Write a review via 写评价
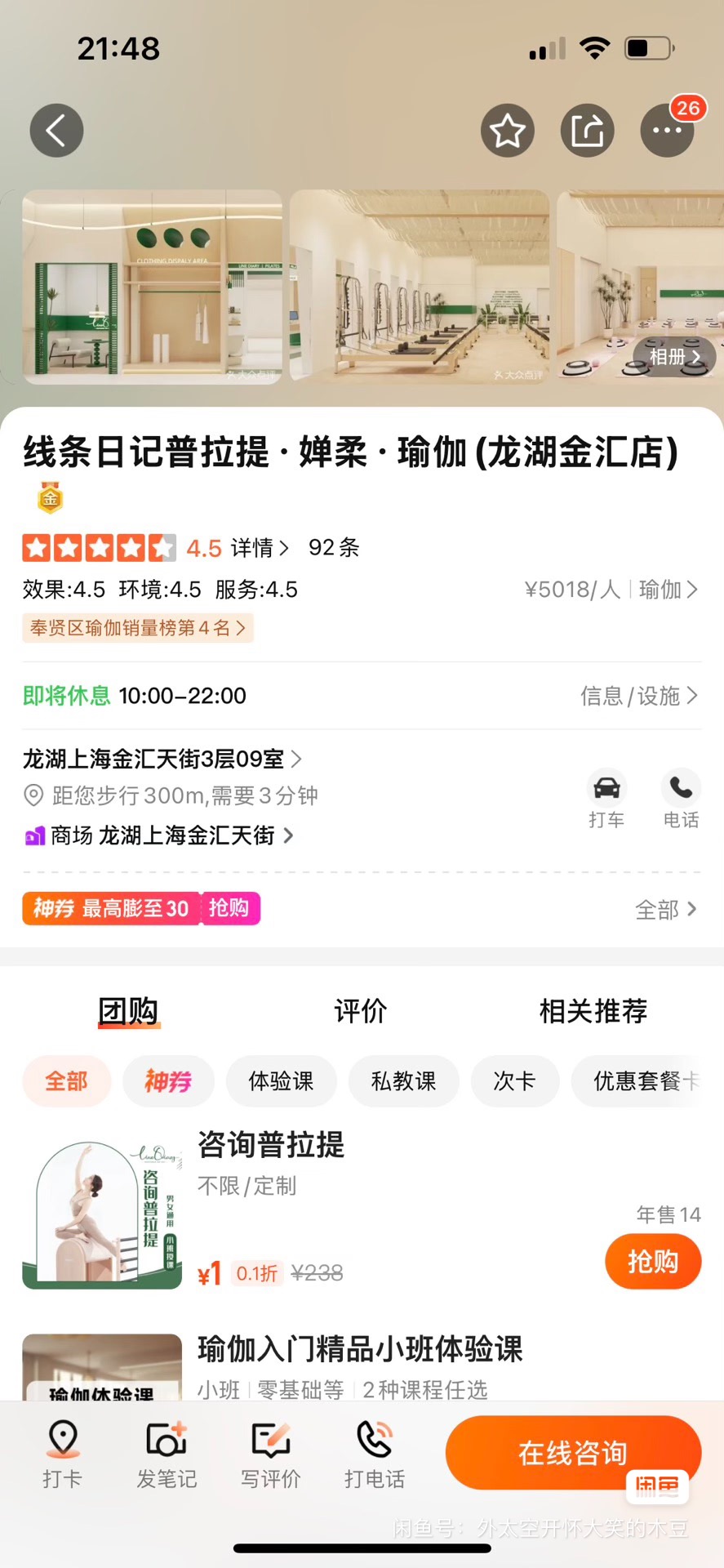 click(x=270, y=1456)
